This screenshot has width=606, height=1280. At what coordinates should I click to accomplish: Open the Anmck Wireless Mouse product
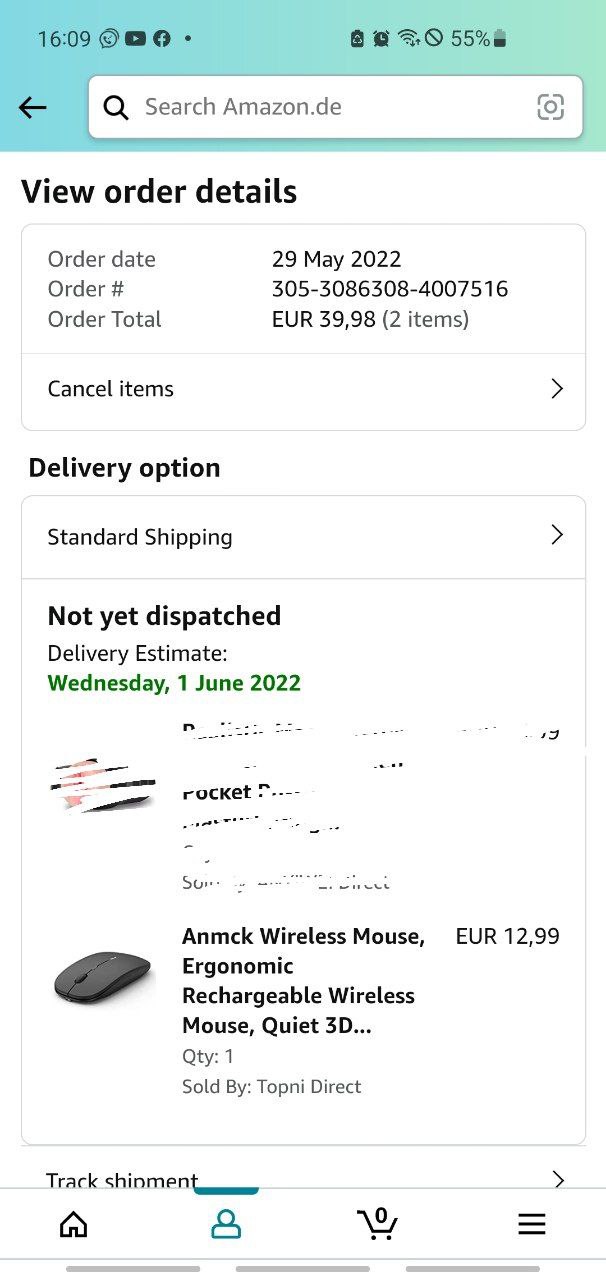303,980
